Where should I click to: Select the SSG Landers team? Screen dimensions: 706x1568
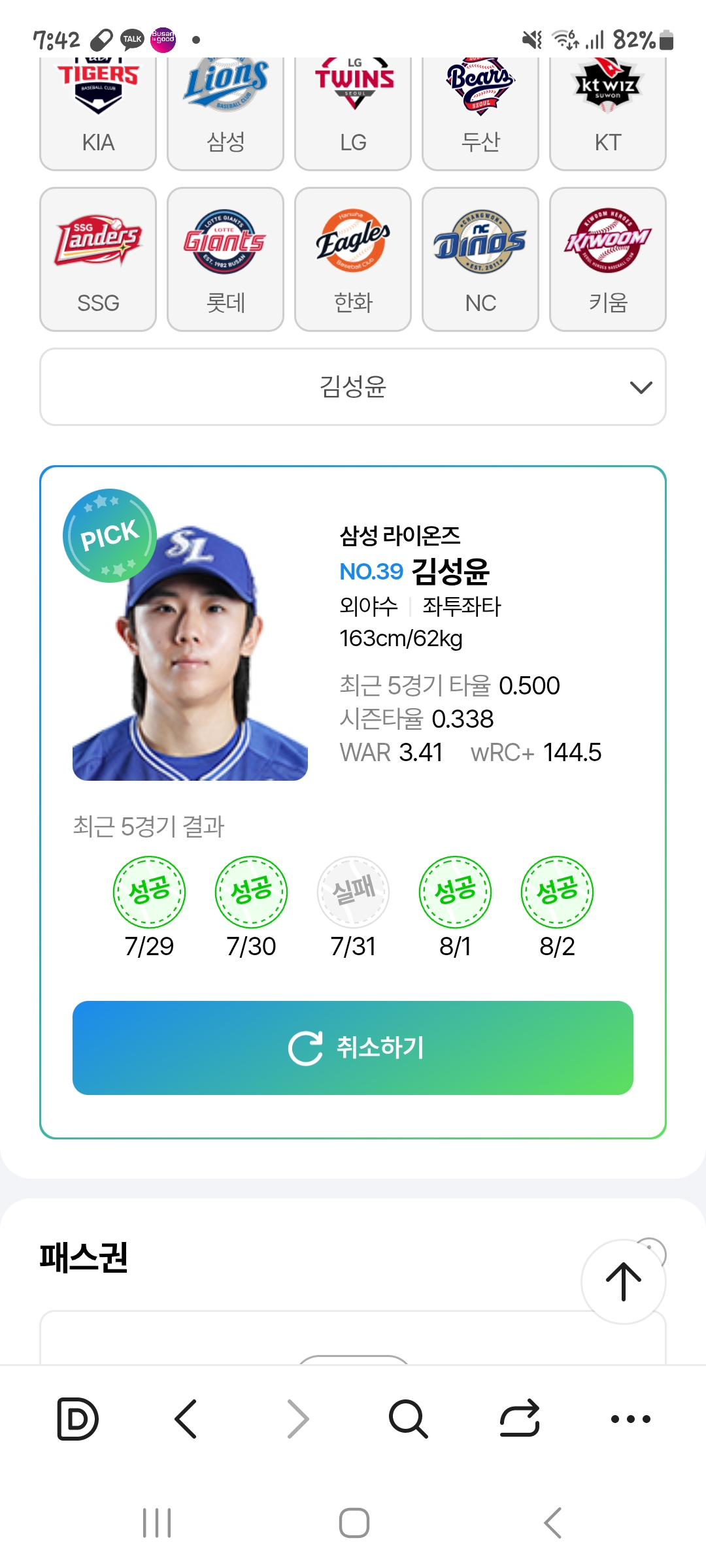click(x=98, y=259)
